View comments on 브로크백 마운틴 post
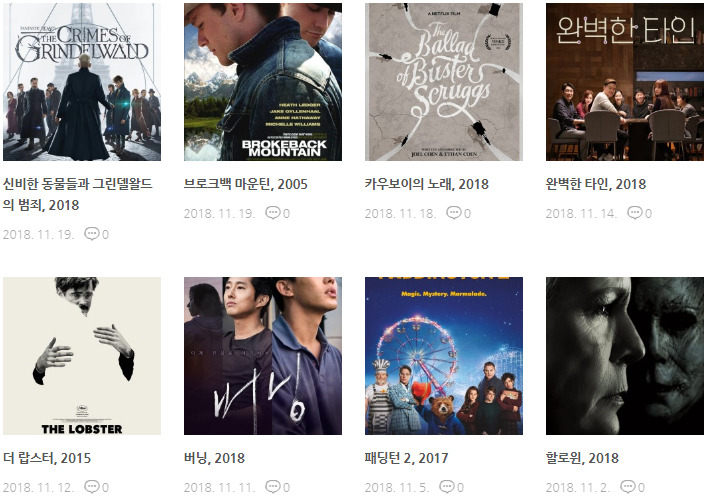 point(277,213)
